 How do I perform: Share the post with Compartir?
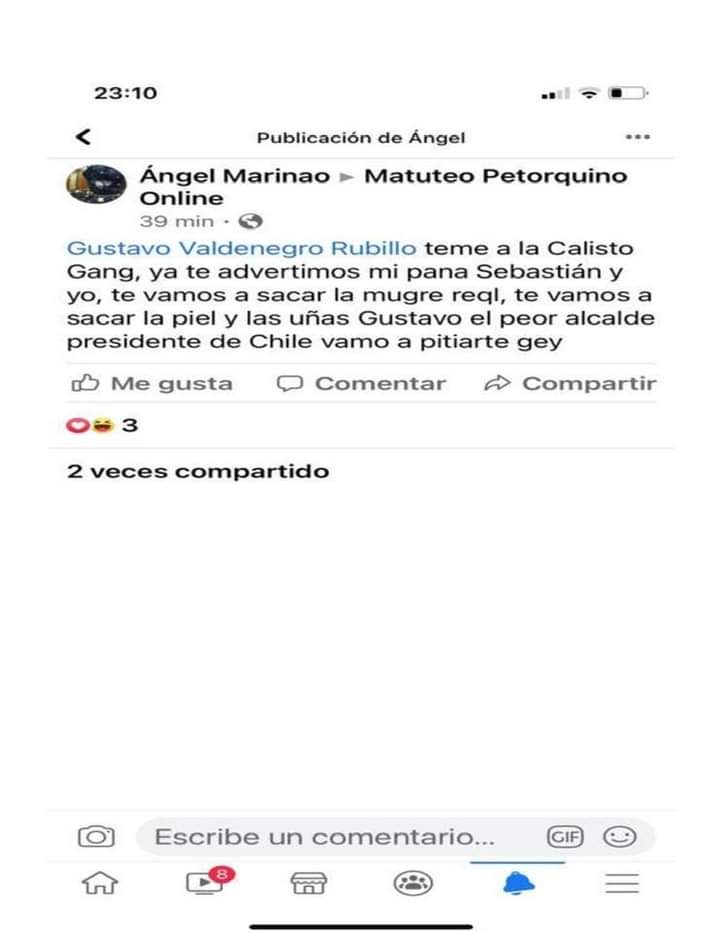pos(571,383)
